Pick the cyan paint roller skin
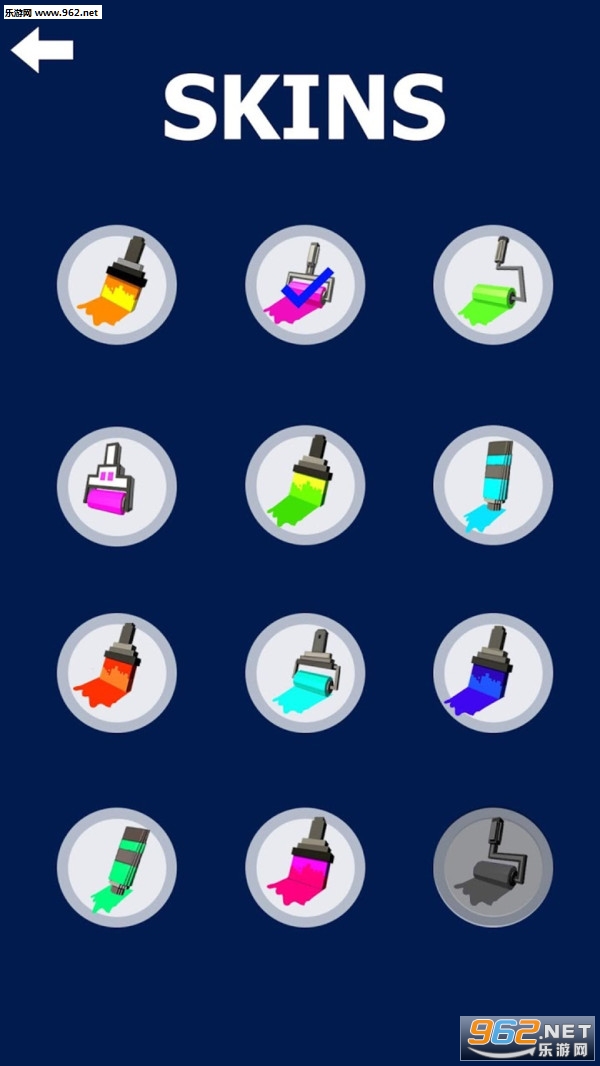The height and width of the screenshot is (1066, 600). pyautogui.click(x=305, y=673)
